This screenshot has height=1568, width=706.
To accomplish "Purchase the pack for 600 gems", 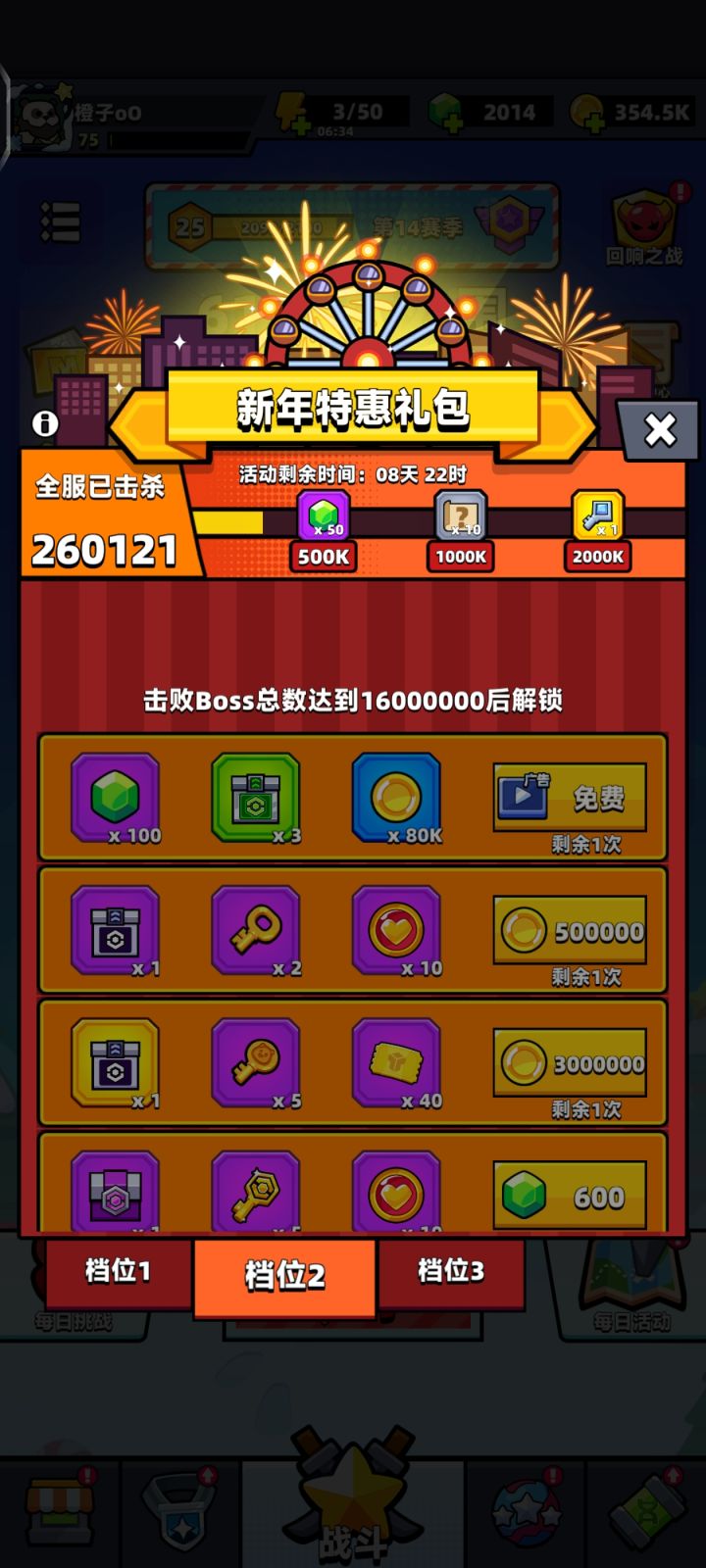I will tap(569, 1196).
